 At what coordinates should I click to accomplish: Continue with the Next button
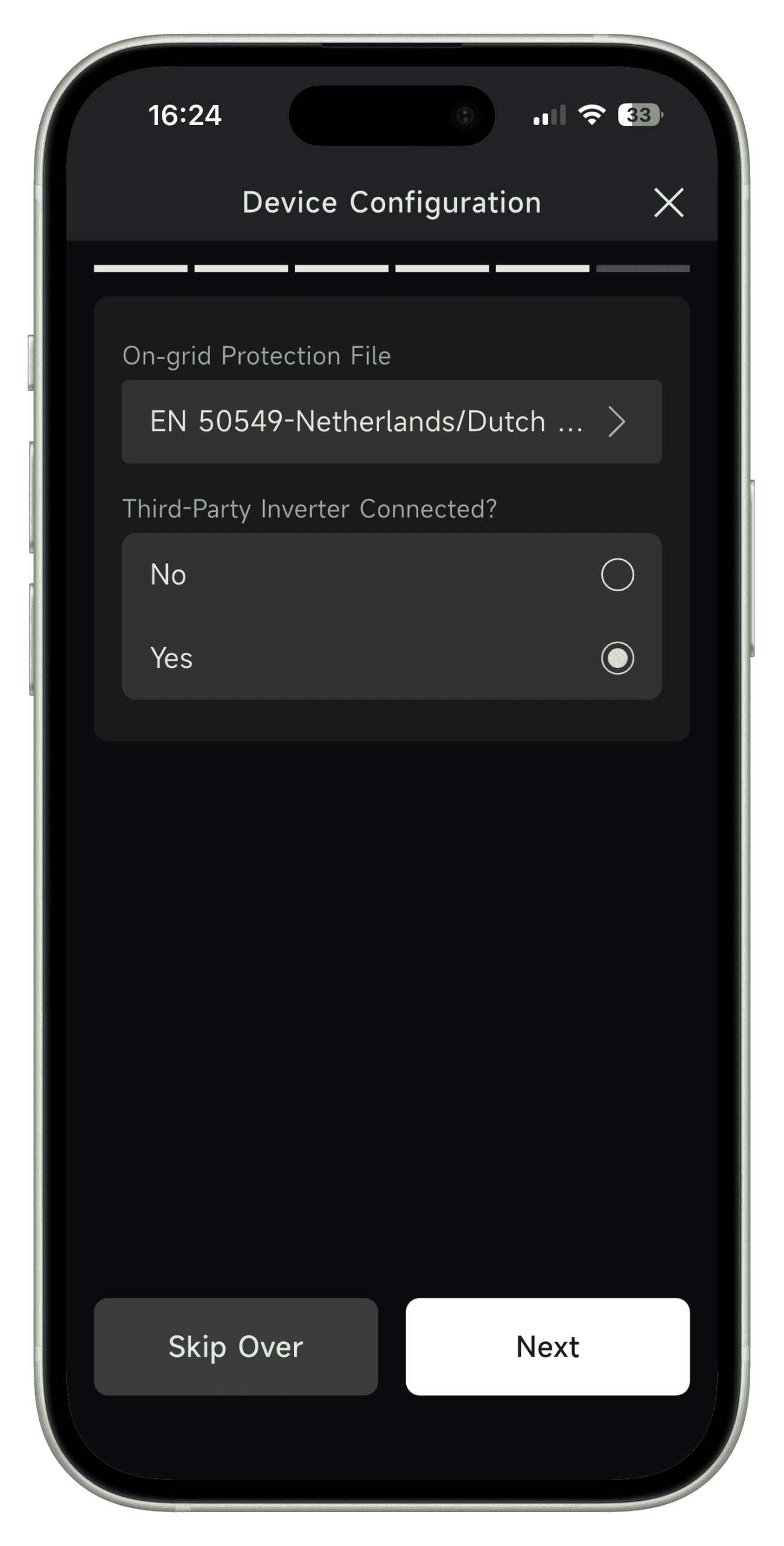(x=547, y=1346)
